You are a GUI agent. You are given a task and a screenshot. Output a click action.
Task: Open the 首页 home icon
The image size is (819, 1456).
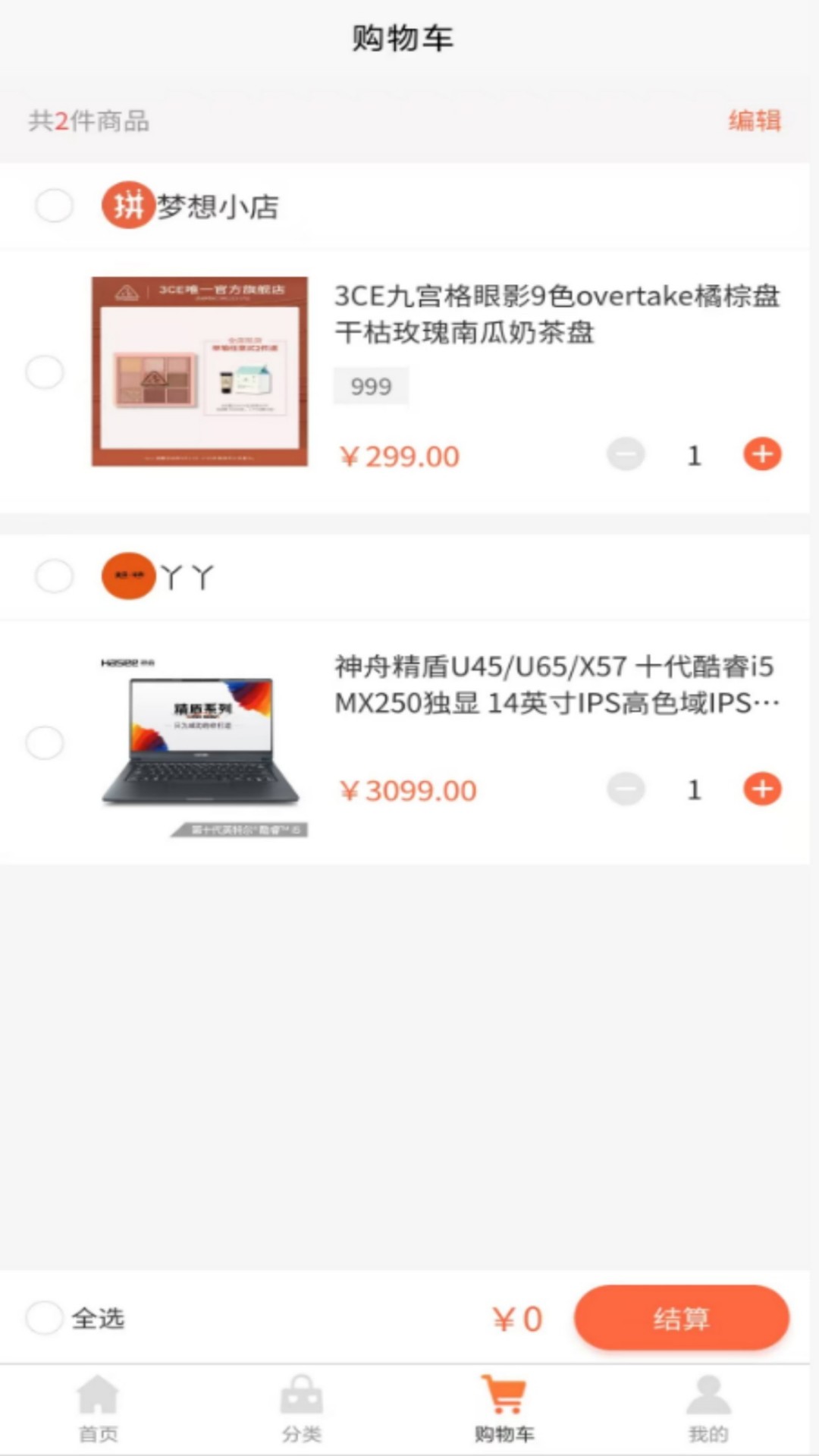[x=99, y=1398]
